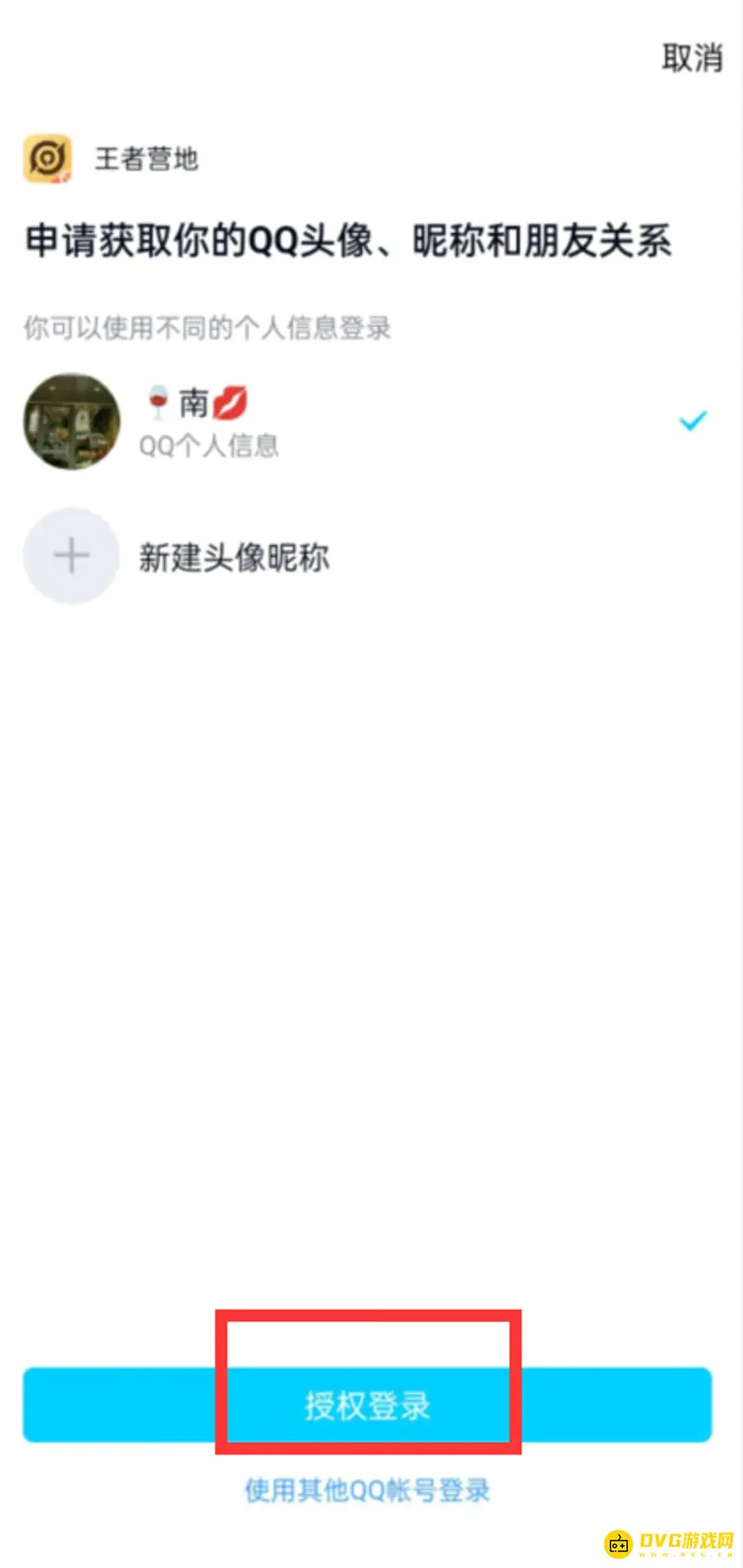
Task: Click the plus icon to create new profile
Action: [x=71, y=555]
